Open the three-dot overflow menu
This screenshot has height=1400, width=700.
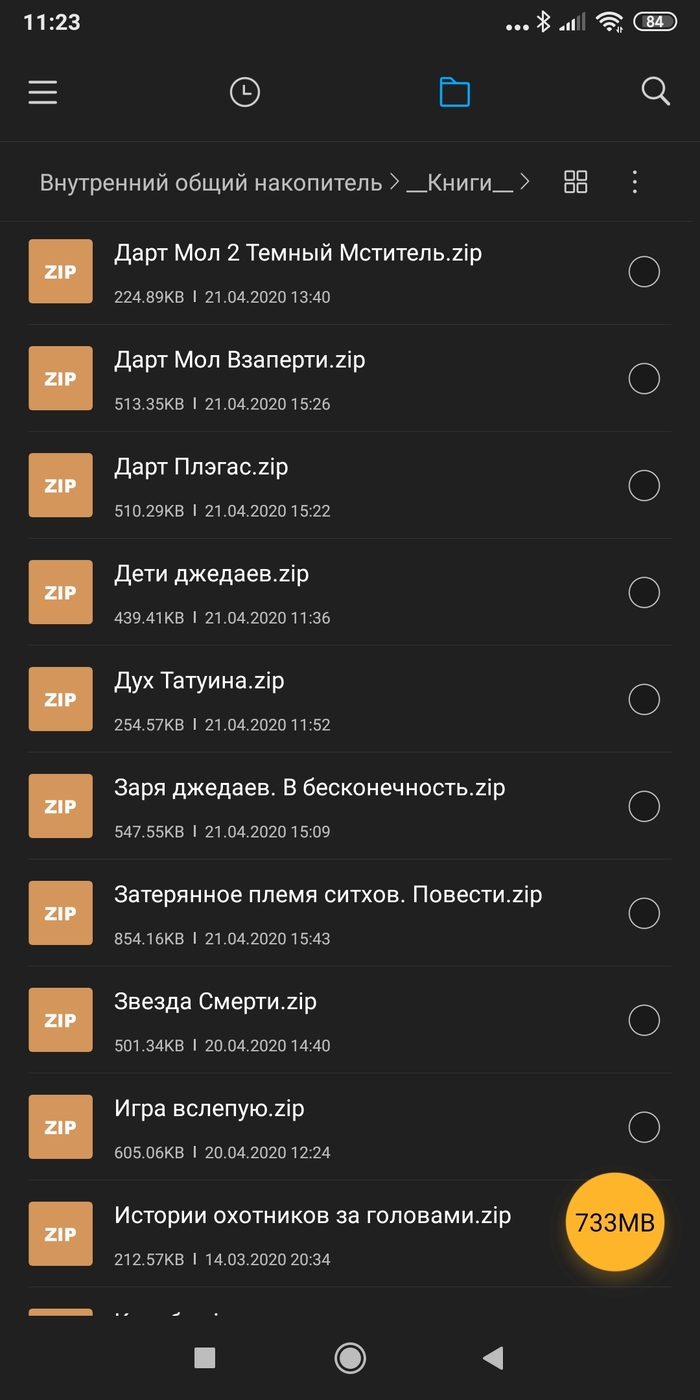click(634, 182)
